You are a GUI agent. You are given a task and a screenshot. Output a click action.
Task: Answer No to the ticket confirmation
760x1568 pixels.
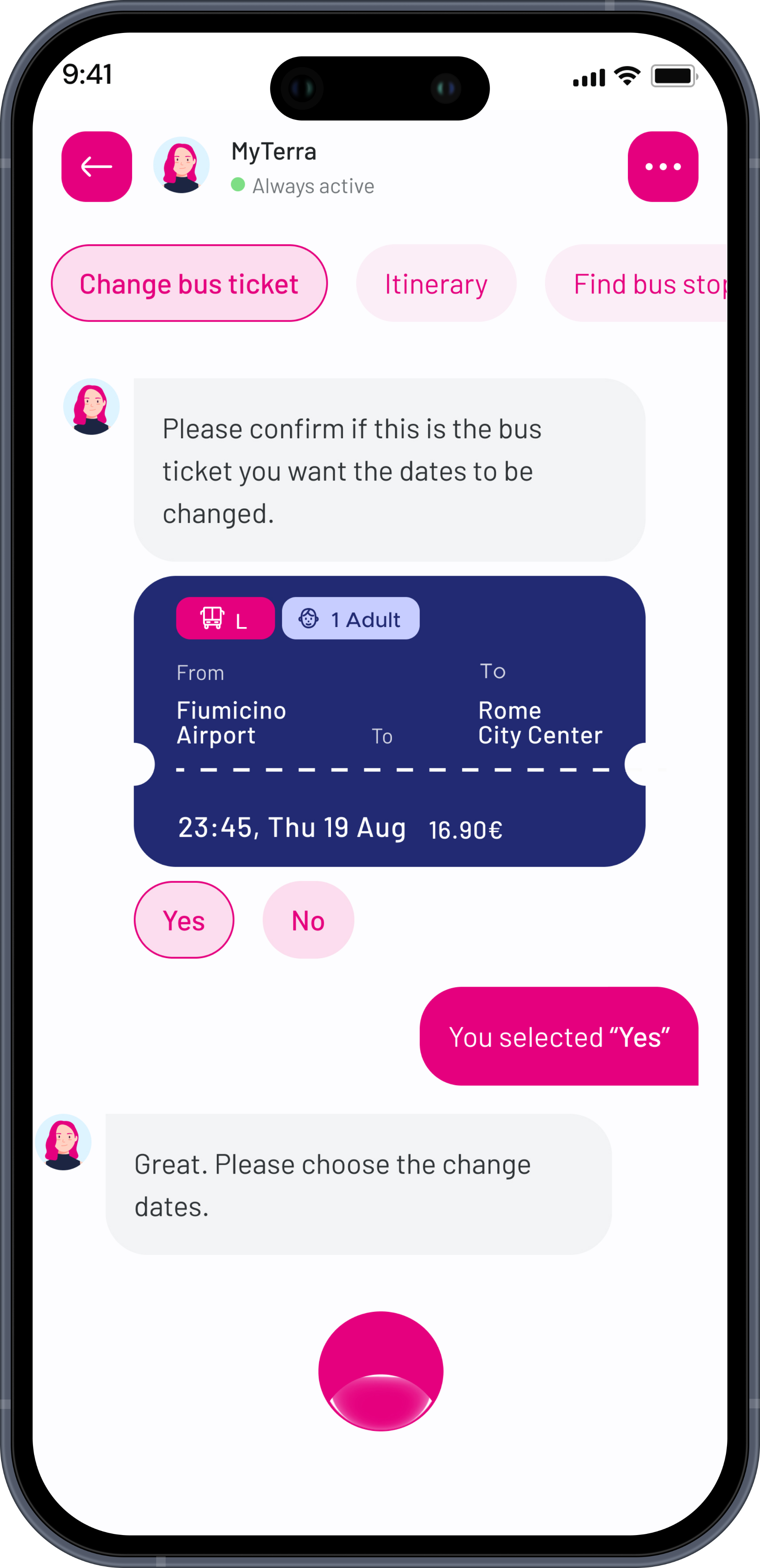pos(308,920)
